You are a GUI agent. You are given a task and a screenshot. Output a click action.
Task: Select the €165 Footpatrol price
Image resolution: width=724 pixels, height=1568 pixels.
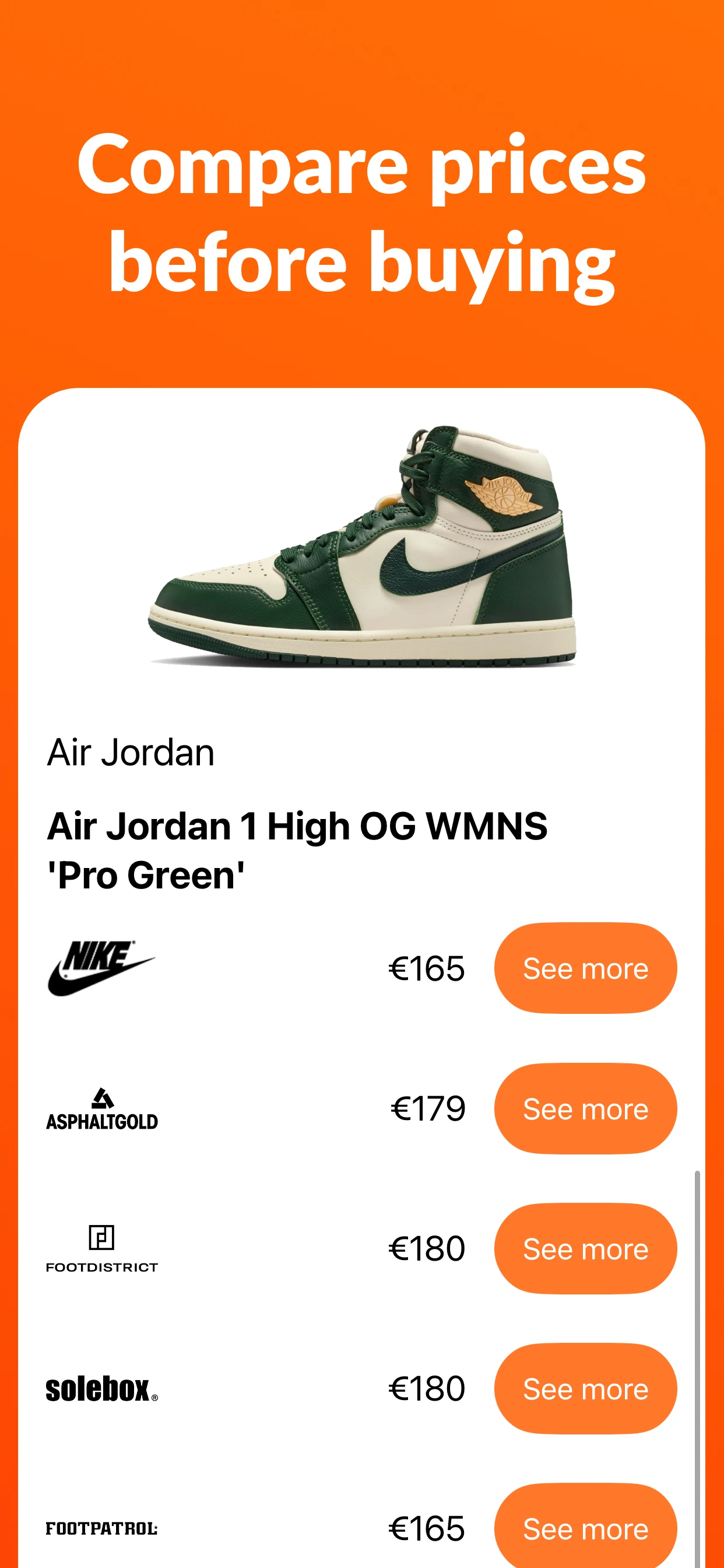point(425,1529)
